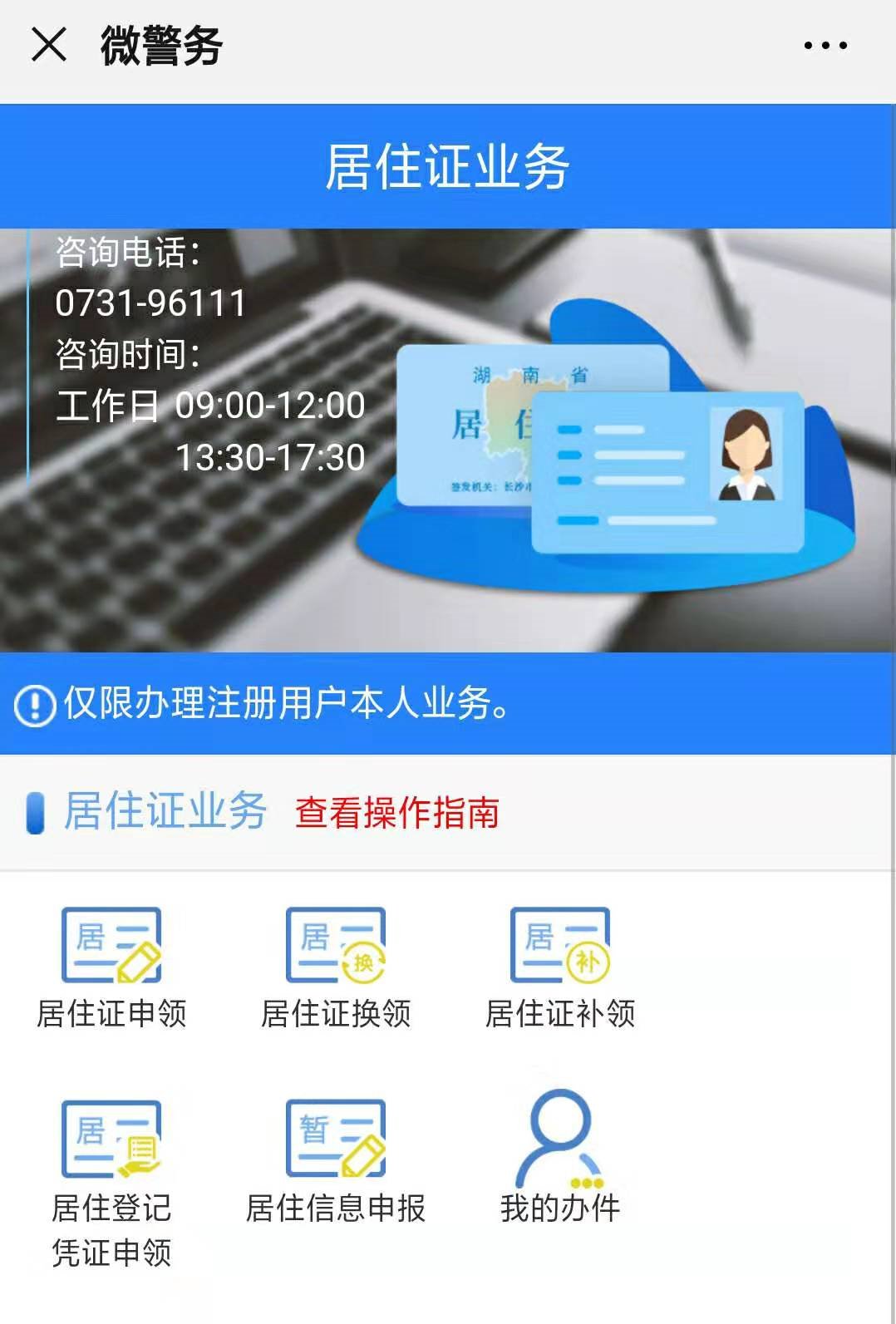The image size is (896, 1324).
Task: Open the 查看操作指南 link
Action: [397, 813]
